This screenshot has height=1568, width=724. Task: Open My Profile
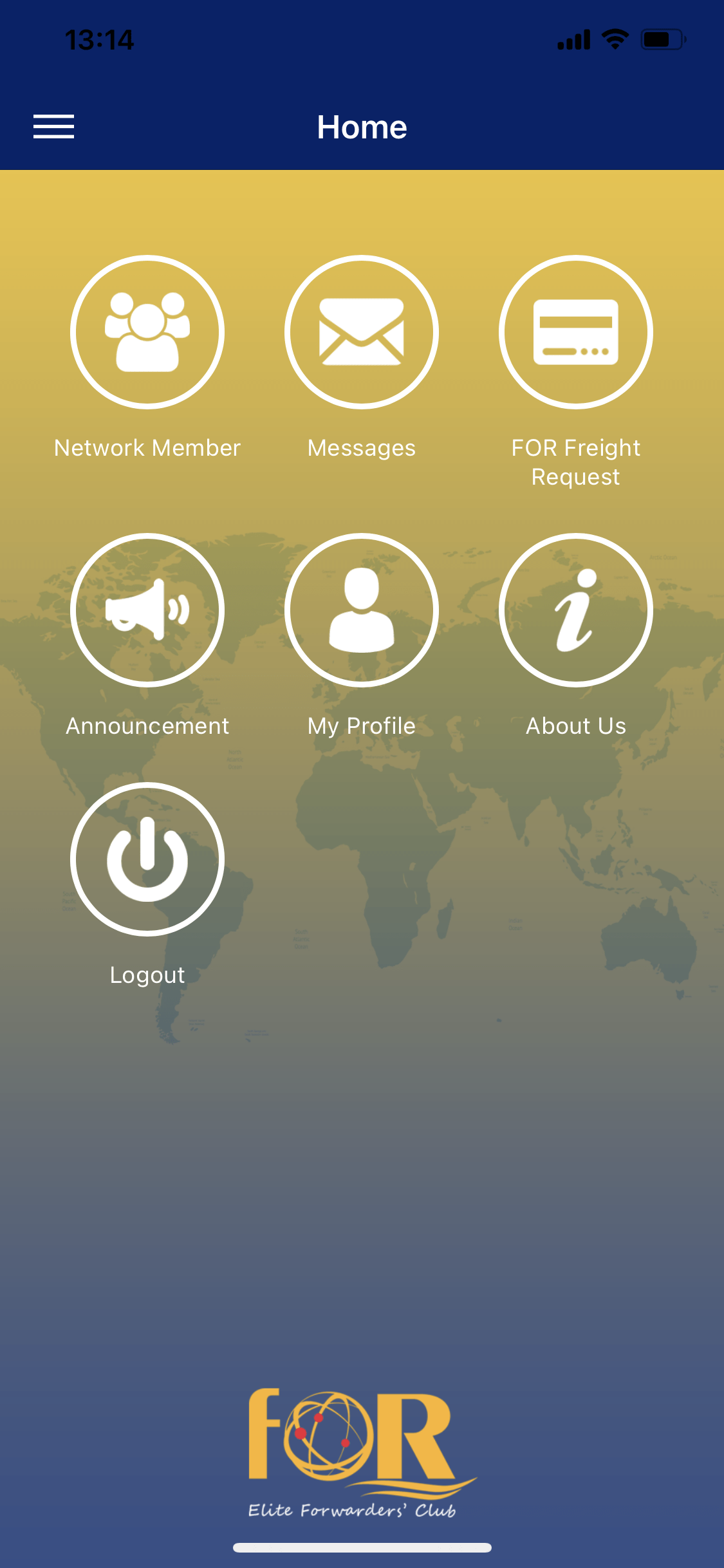[x=362, y=610]
